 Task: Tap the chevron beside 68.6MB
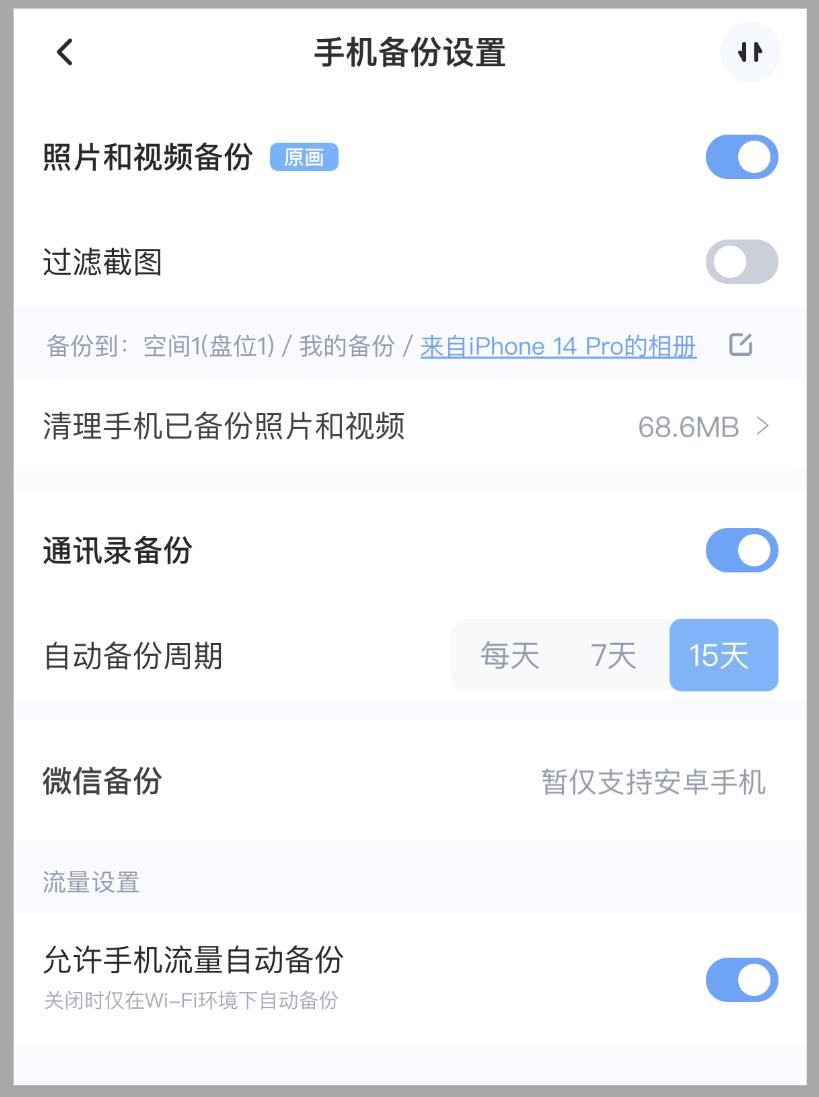coord(764,426)
